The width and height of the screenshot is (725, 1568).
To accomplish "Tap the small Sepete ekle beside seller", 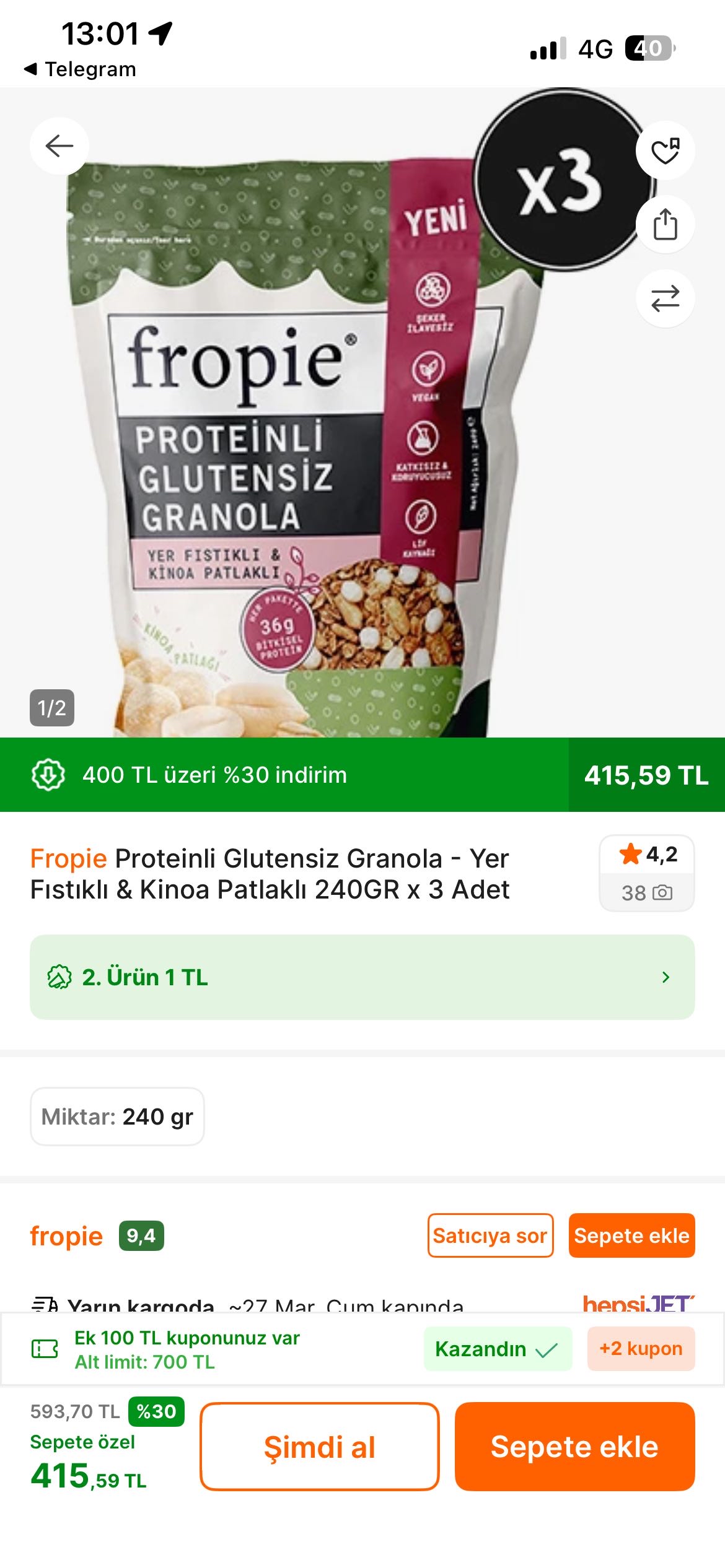I will point(631,1235).
